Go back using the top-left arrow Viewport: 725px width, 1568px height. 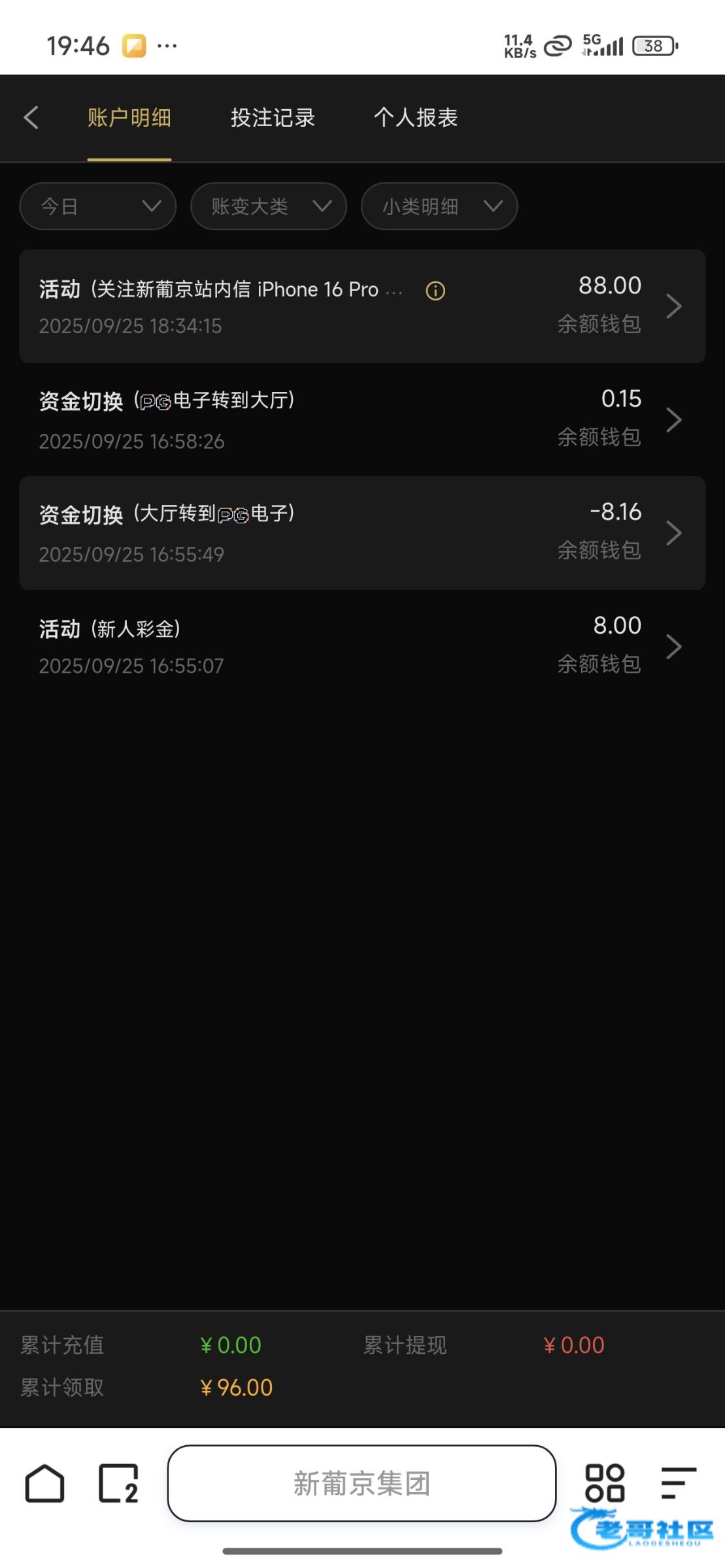[31, 118]
